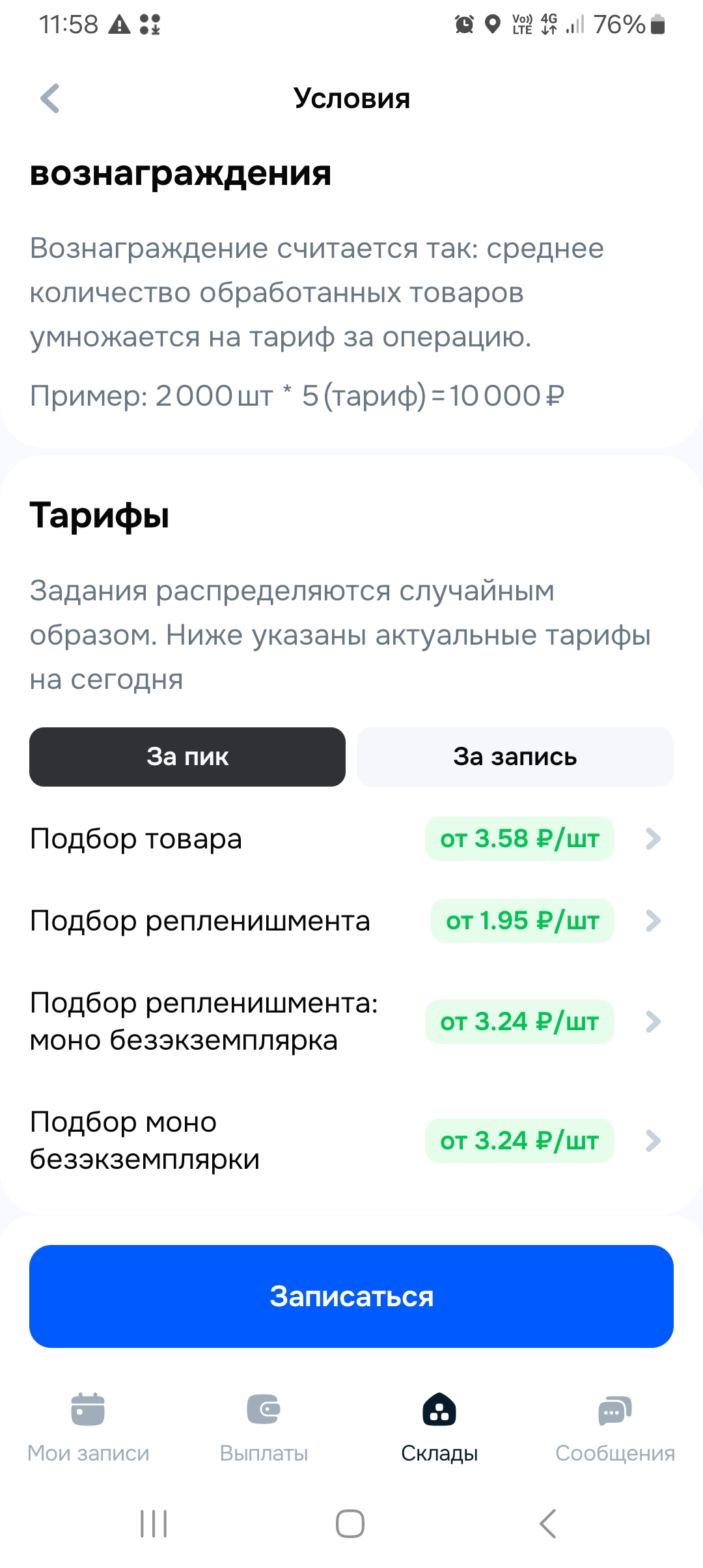Viewport: 703px width, 1568px height.
Task: Go to the «Склады» tab
Action: point(439,1426)
